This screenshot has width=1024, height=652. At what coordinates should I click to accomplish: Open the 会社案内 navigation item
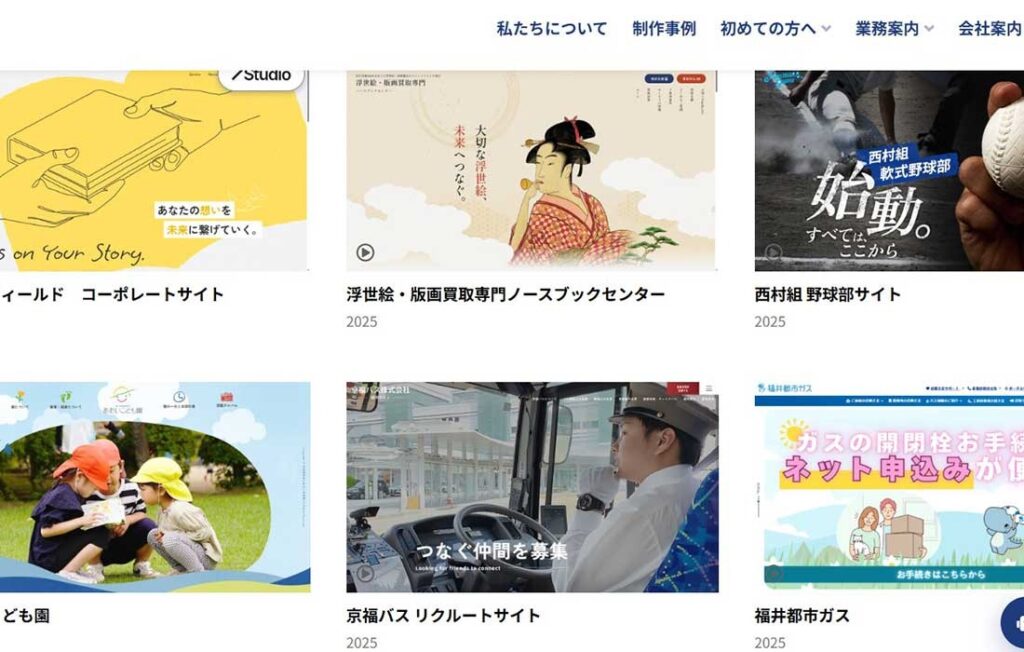point(989,29)
